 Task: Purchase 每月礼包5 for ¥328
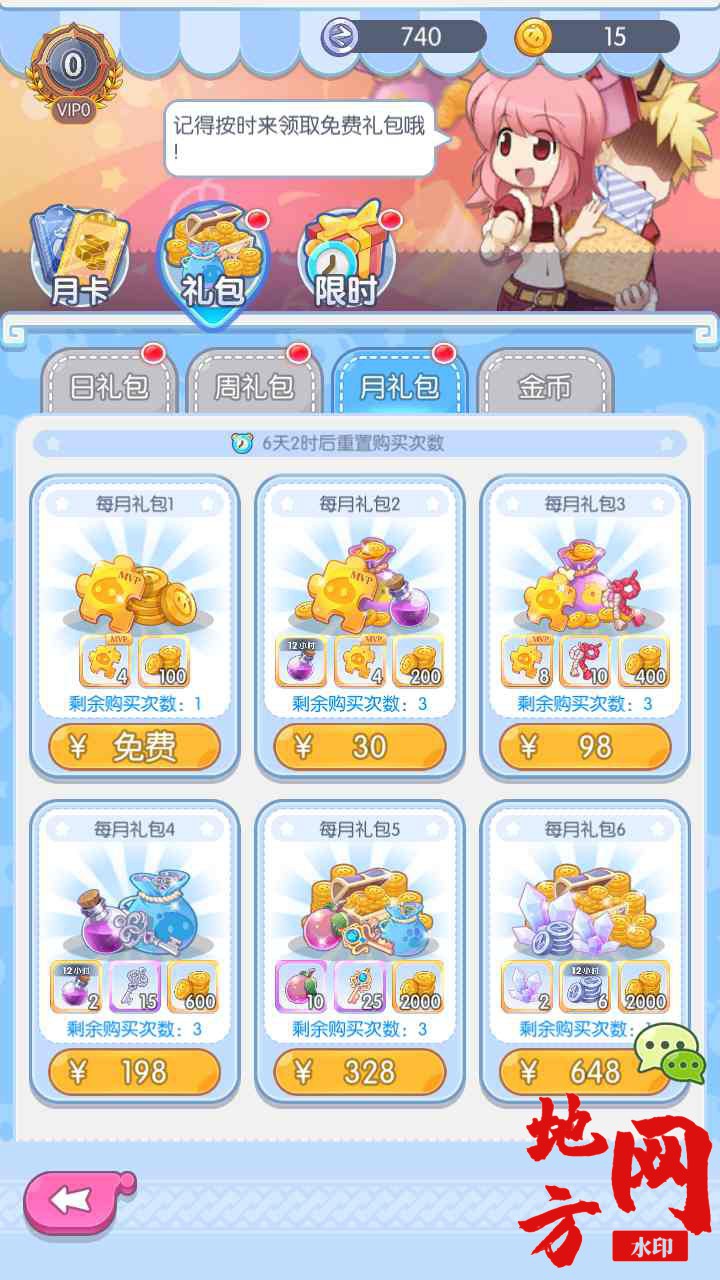tap(360, 1072)
